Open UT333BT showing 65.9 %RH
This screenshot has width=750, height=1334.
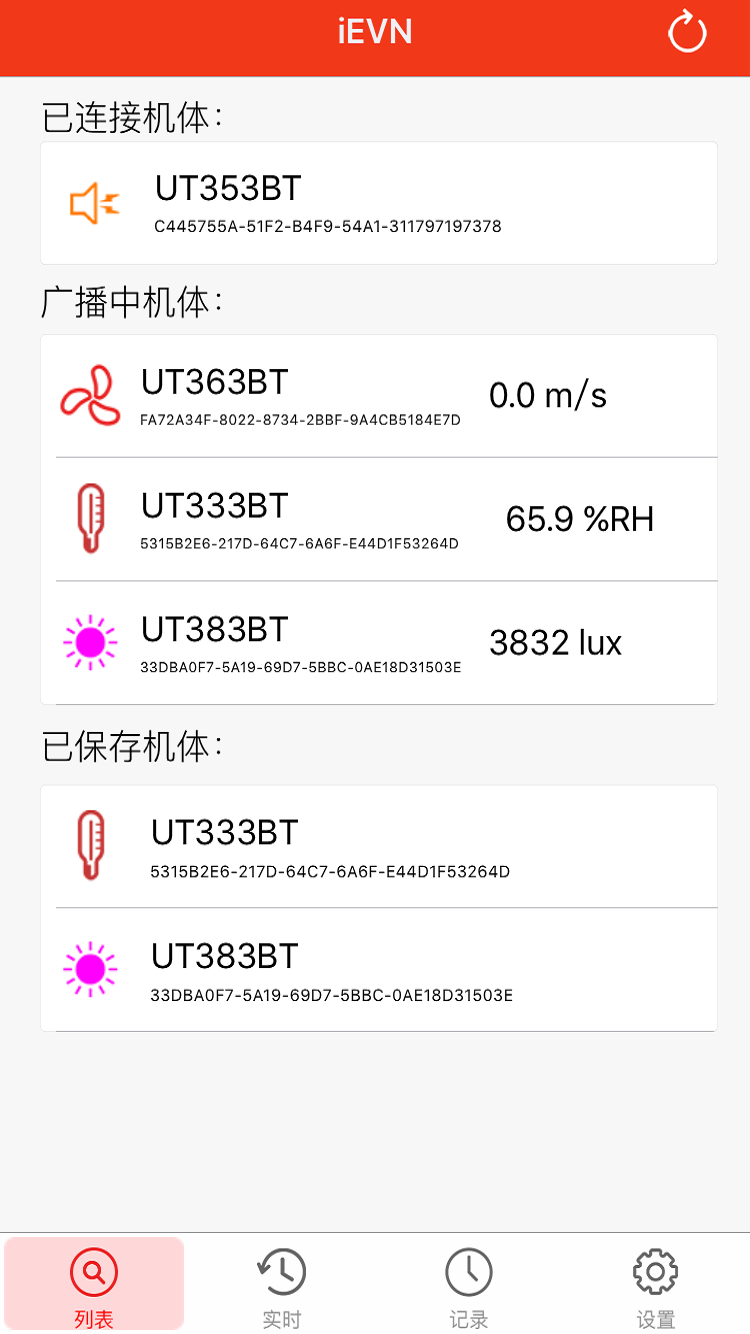(379, 519)
